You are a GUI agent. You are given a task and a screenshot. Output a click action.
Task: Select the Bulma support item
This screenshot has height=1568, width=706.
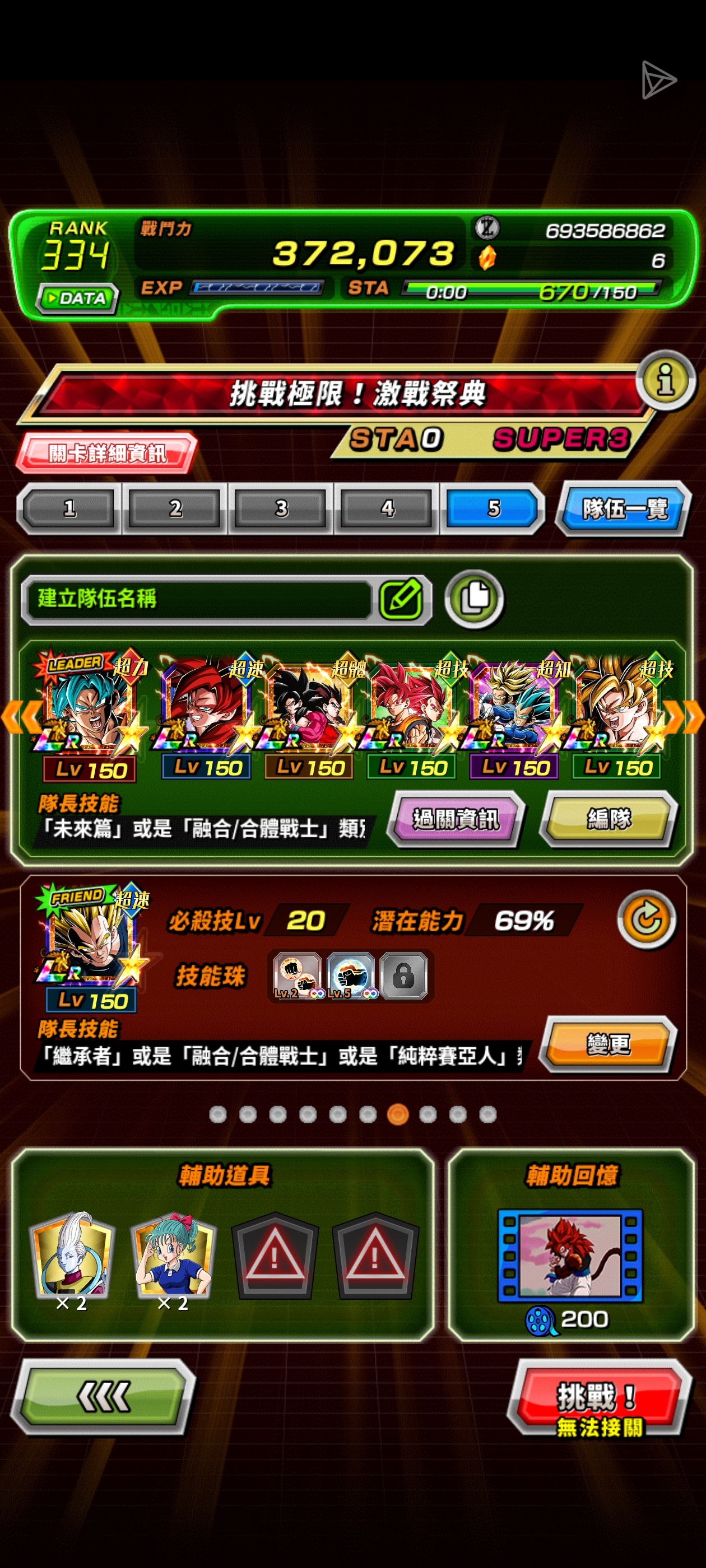tap(174, 1255)
